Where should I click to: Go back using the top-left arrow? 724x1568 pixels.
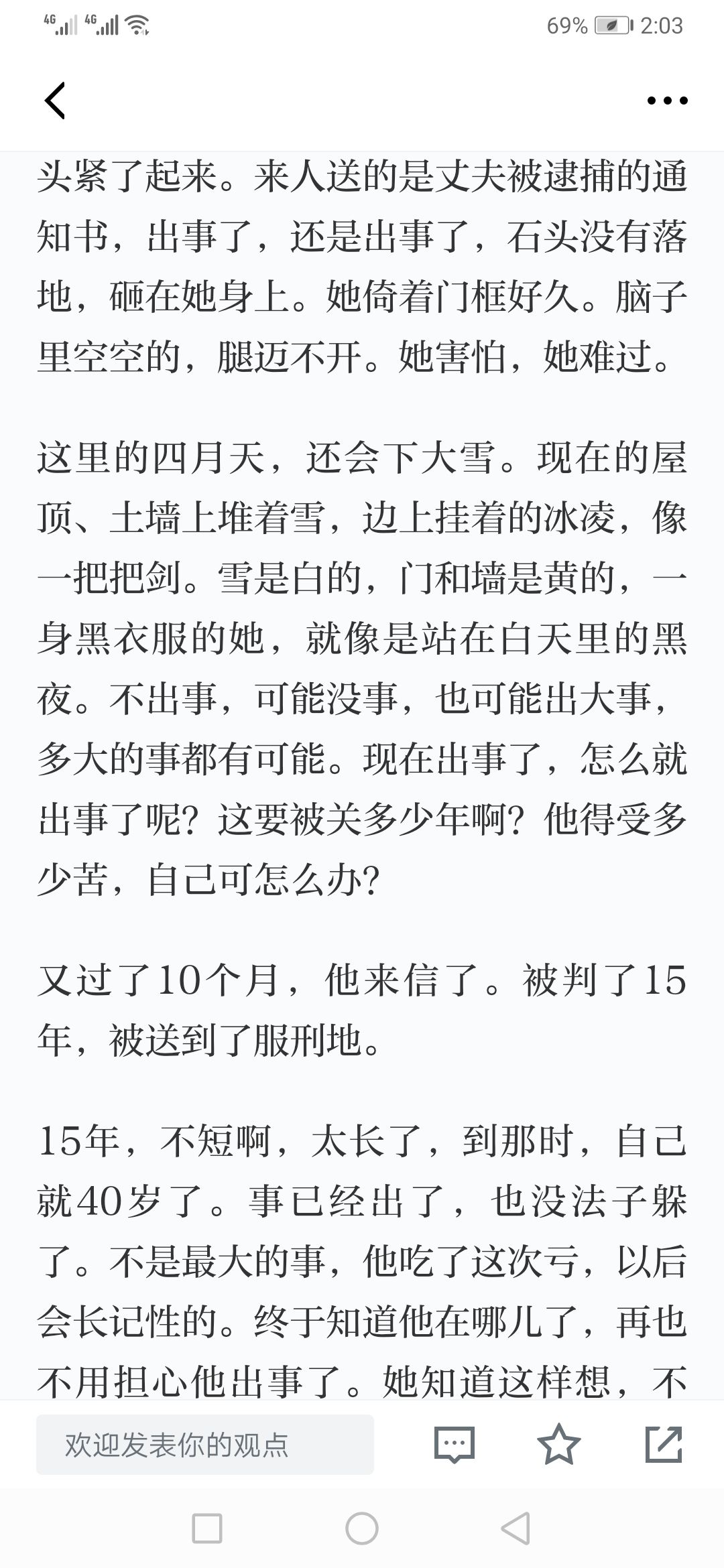55,101
